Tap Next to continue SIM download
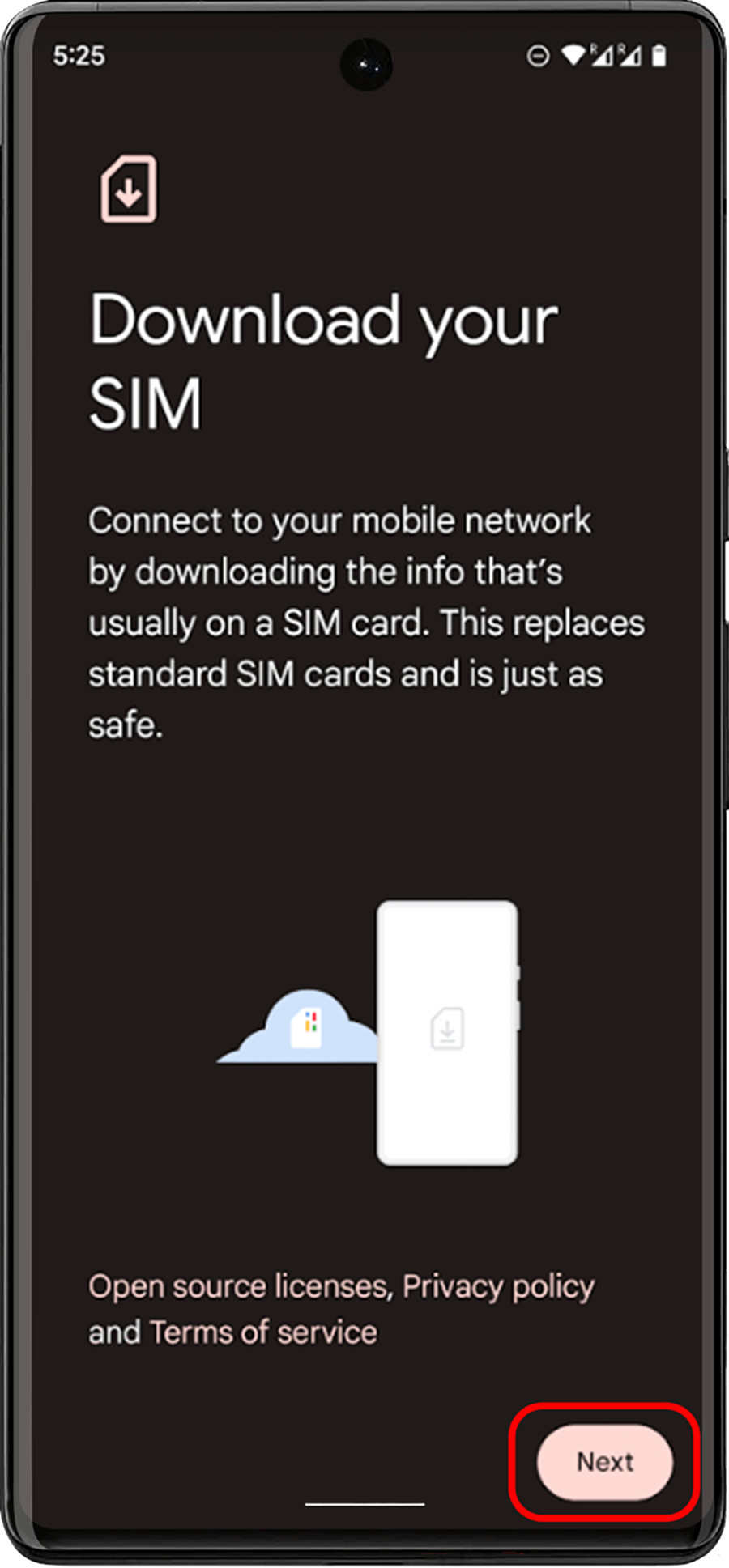Viewport: 729px width, 1568px height. 604,1461
